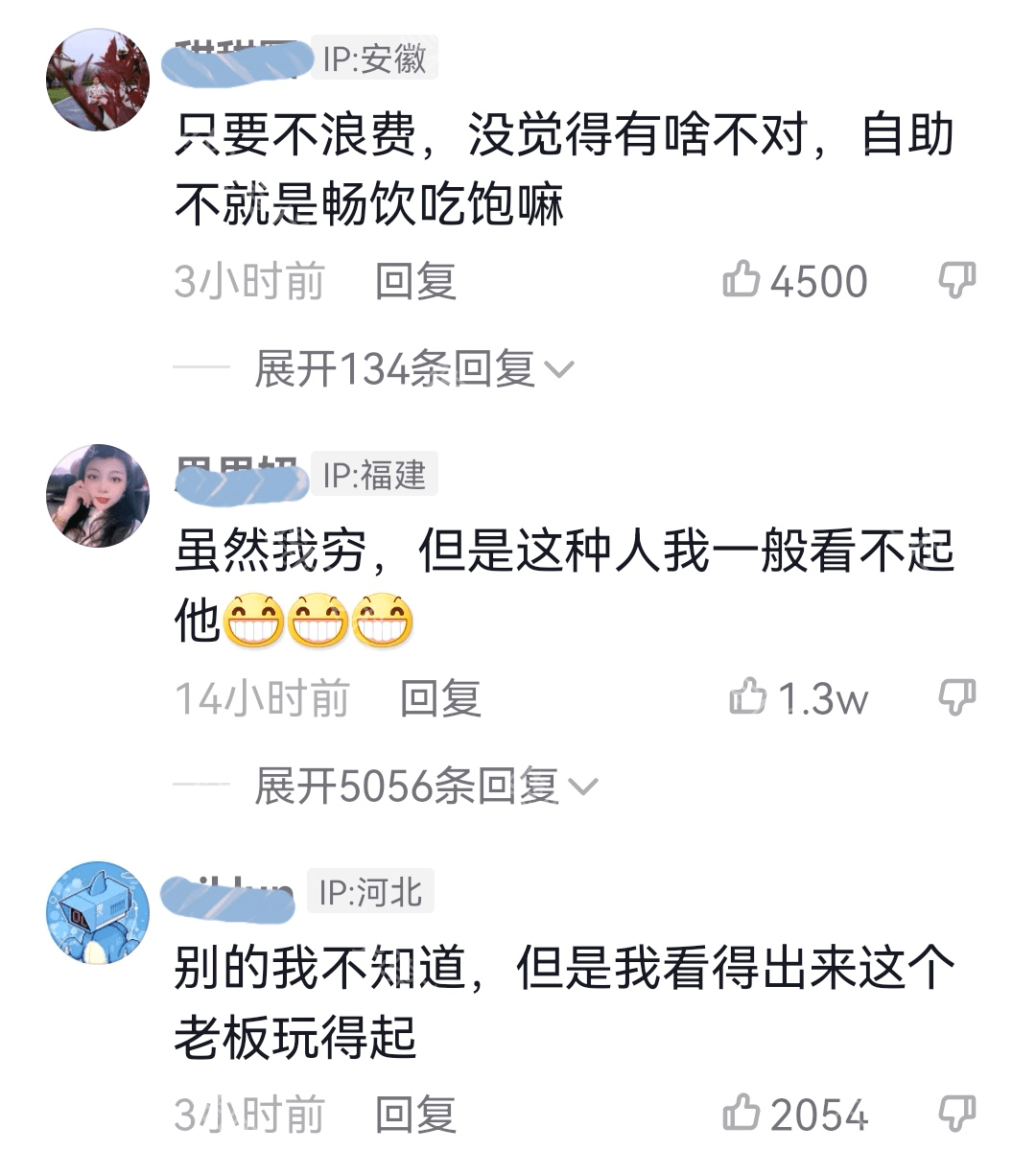Dislike the comment from the 河北 user
1036x1151 pixels.
(956, 1113)
